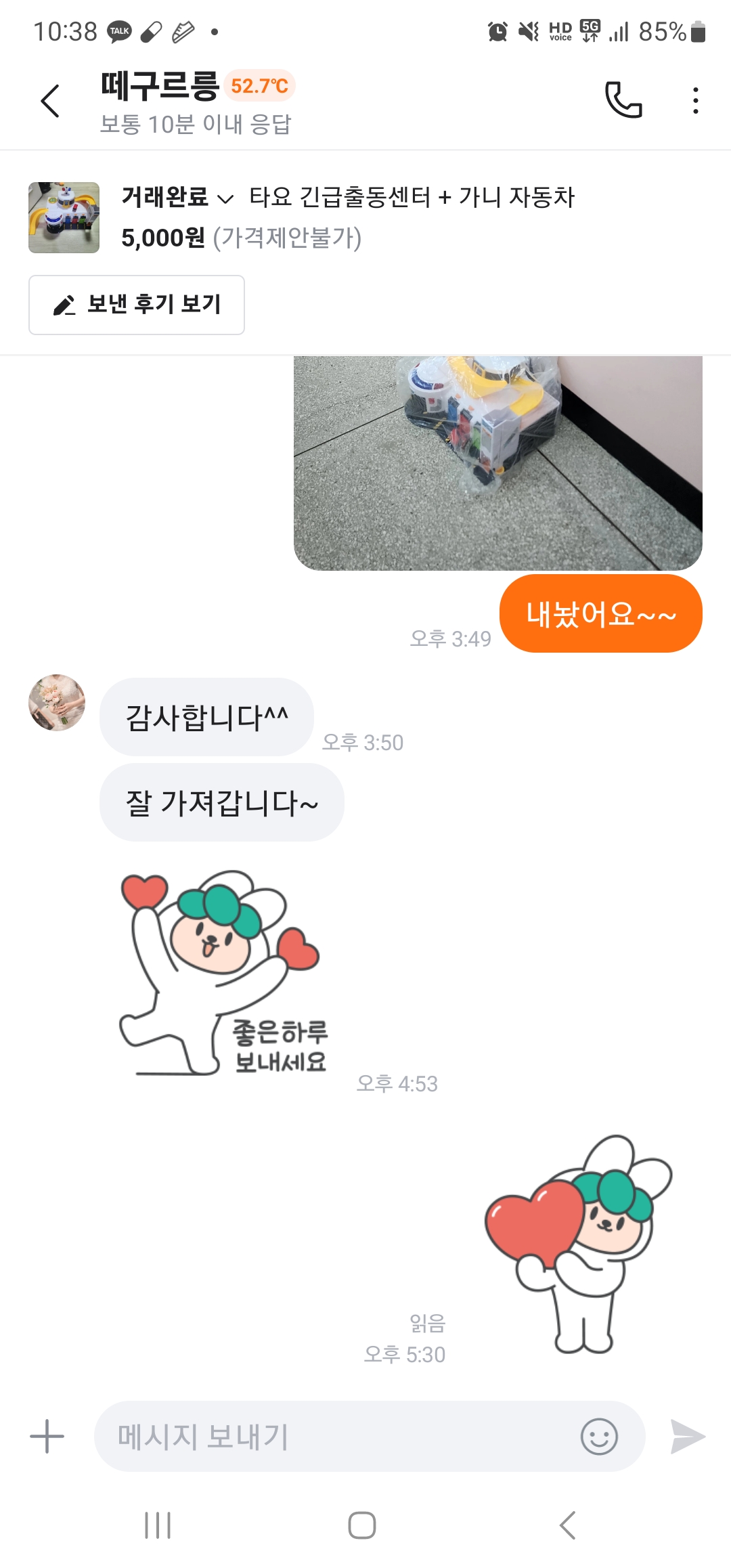Open the three-dot overflow menu

point(695,100)
